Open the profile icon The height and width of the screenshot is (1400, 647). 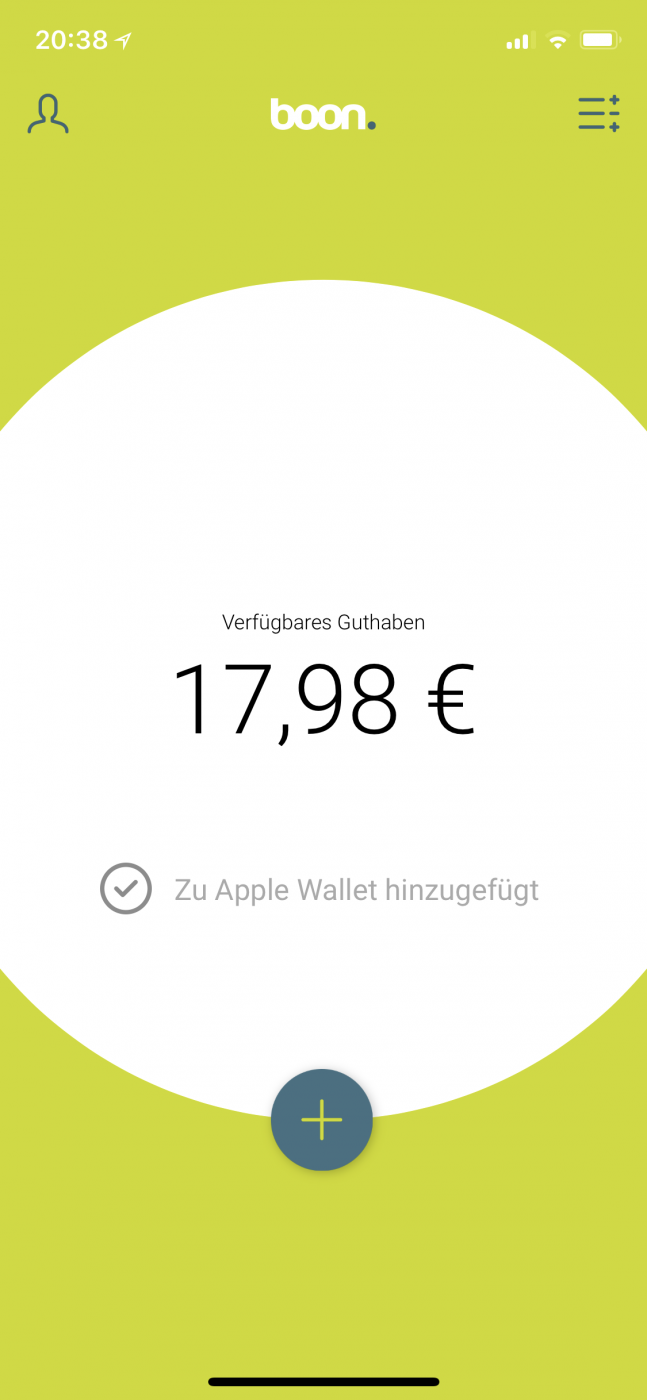48,114
